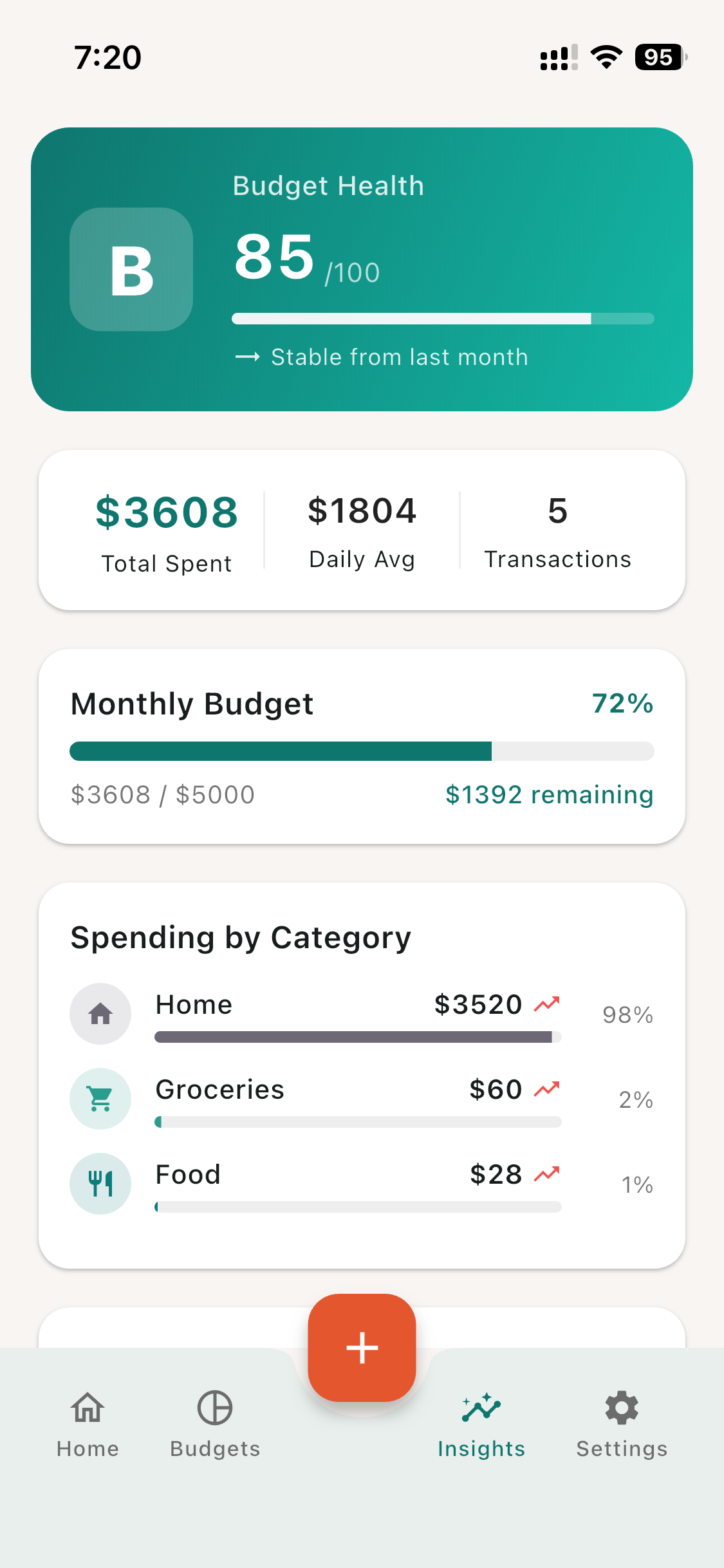Tap the trend arrow beside Food $28
Screen dimensions: 724x1568
[546, 1173]
